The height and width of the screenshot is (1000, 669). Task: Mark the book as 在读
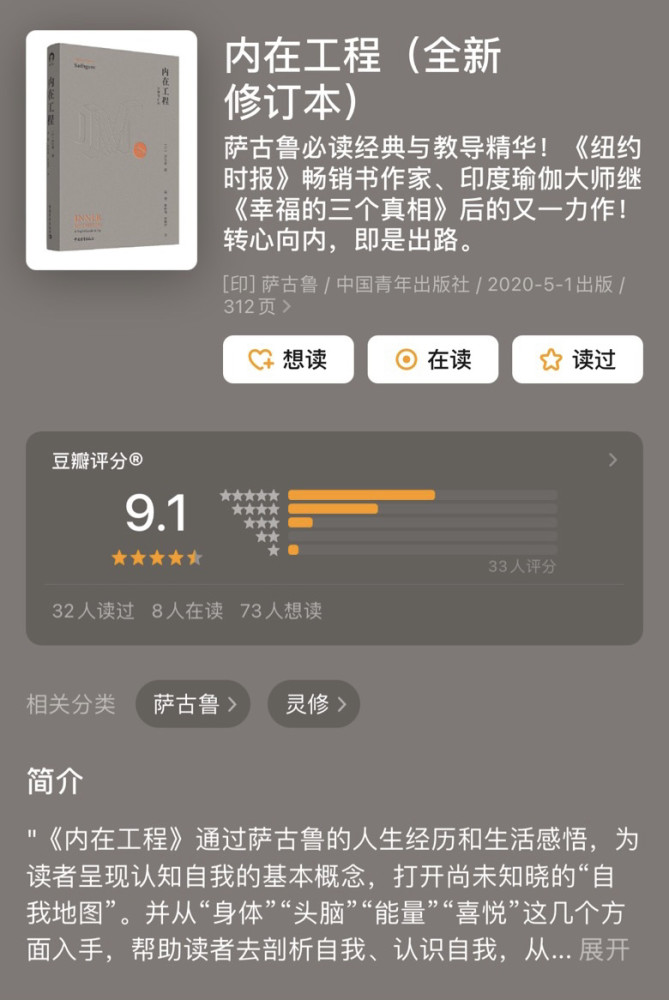(433, 360)
